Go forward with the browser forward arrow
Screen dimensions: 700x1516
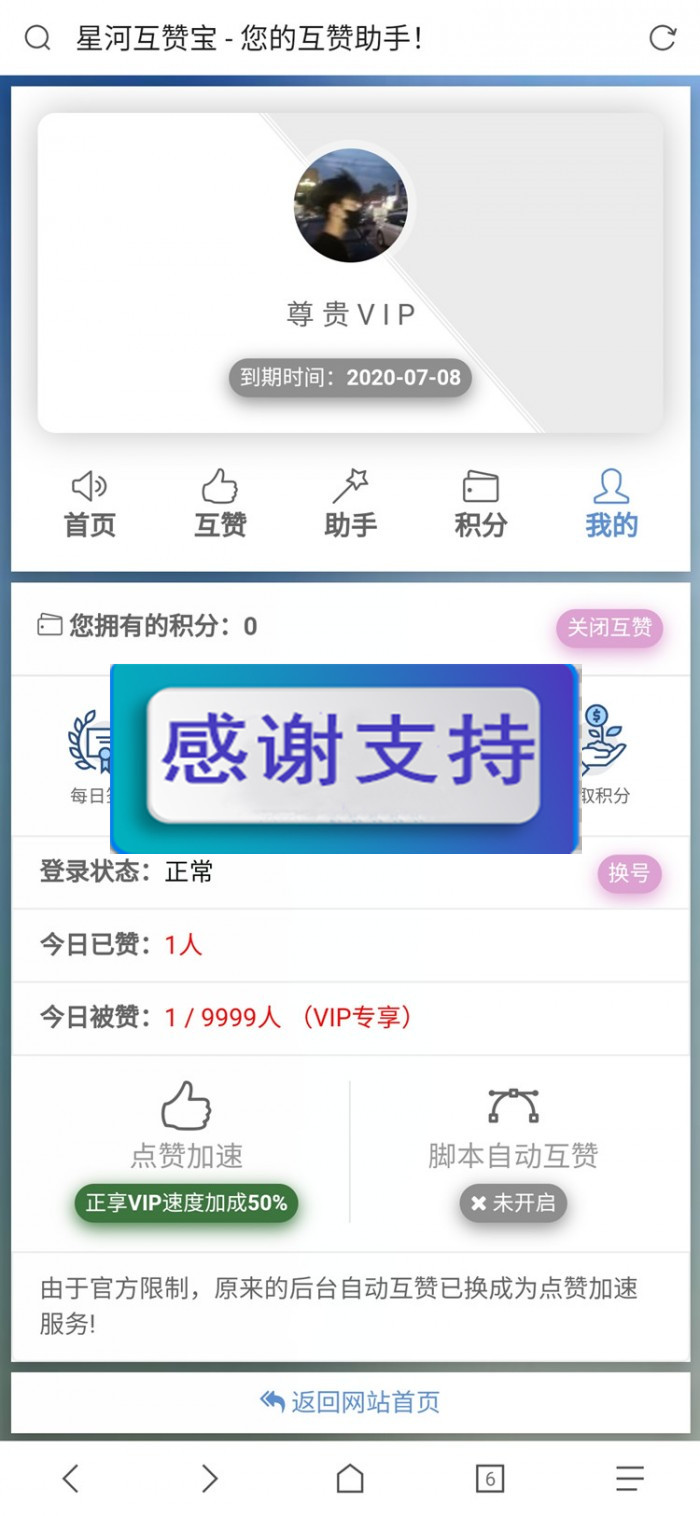[x=209, y=1478]
